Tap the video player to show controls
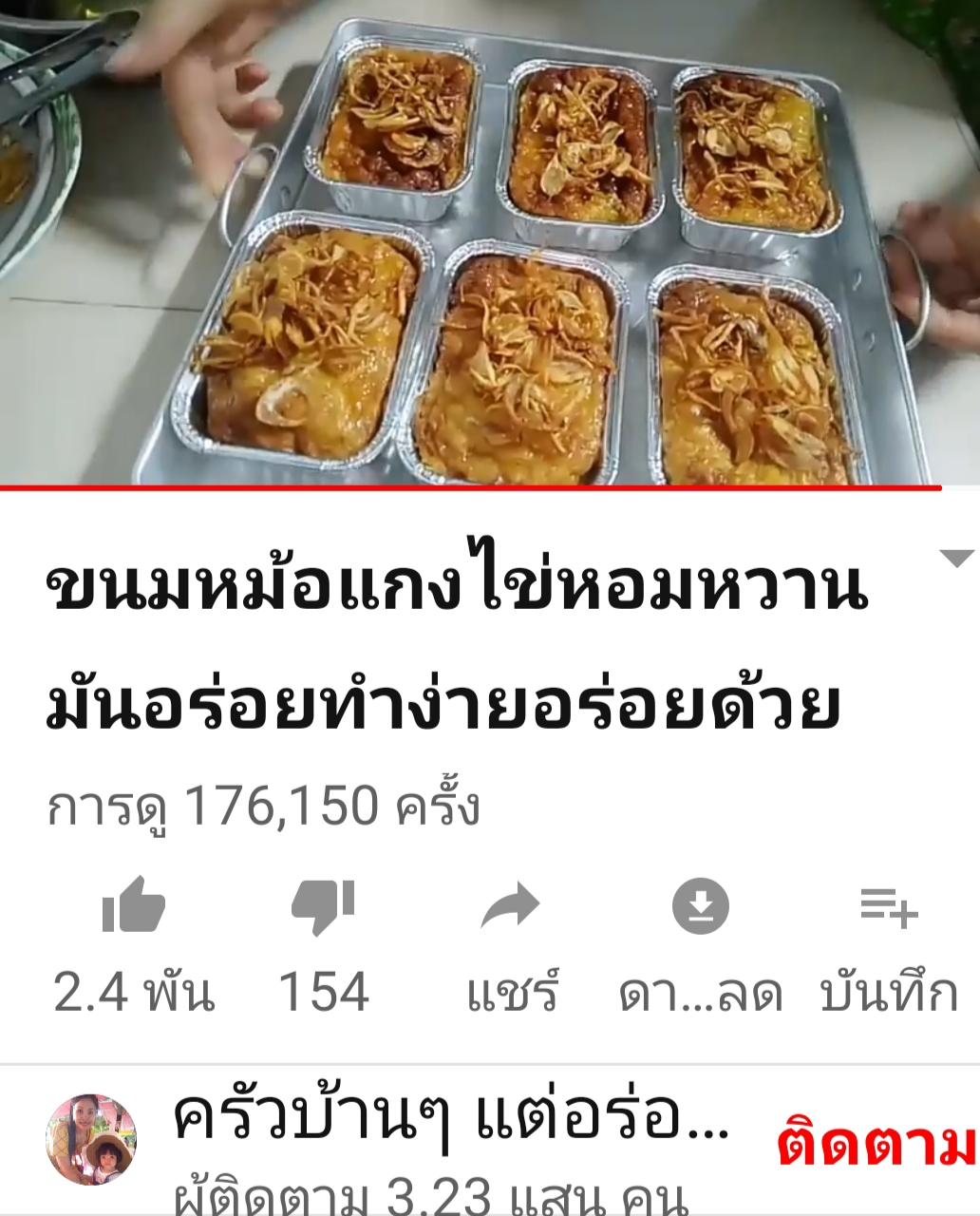 (x=490, y=243)
